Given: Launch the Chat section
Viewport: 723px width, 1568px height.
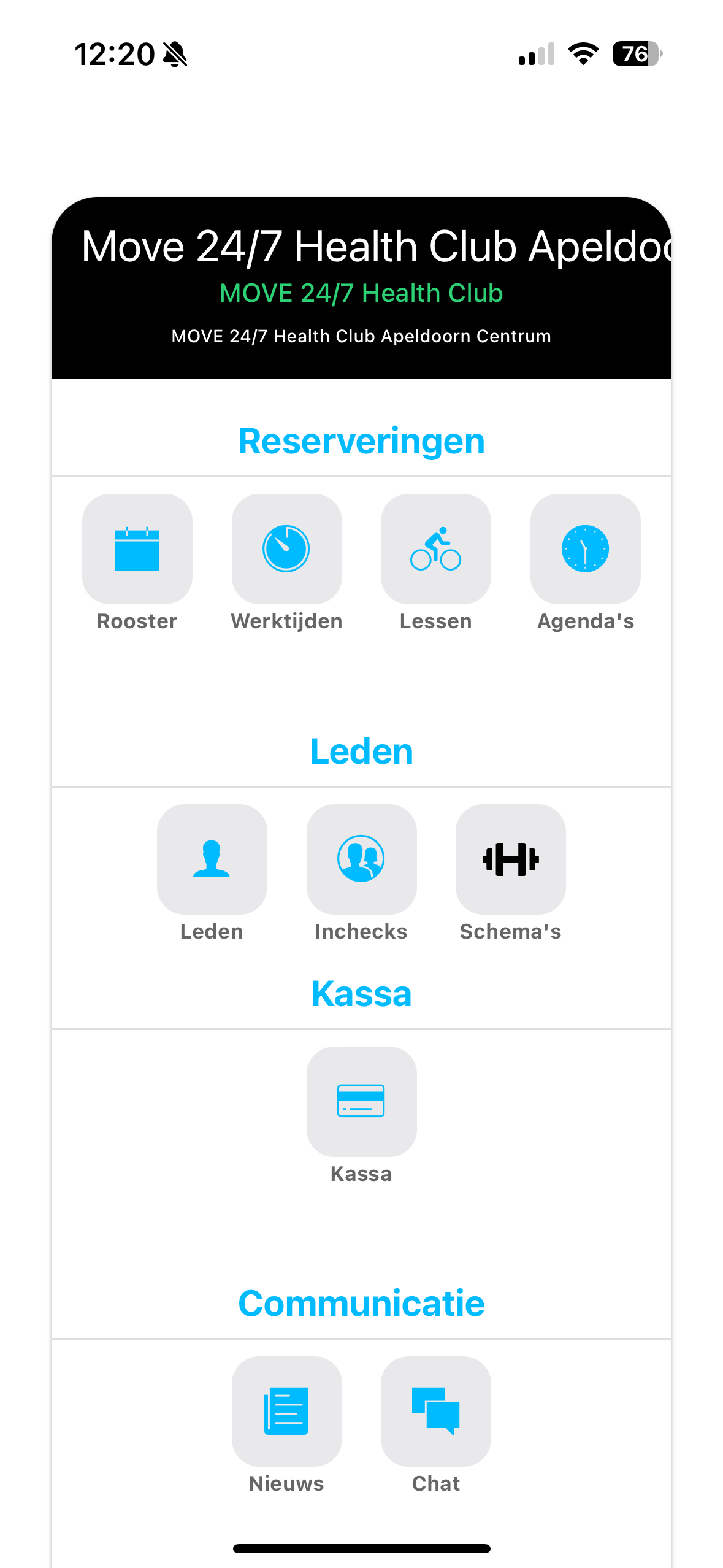Looking at the screenshot, I should [x=435, y=1411].
